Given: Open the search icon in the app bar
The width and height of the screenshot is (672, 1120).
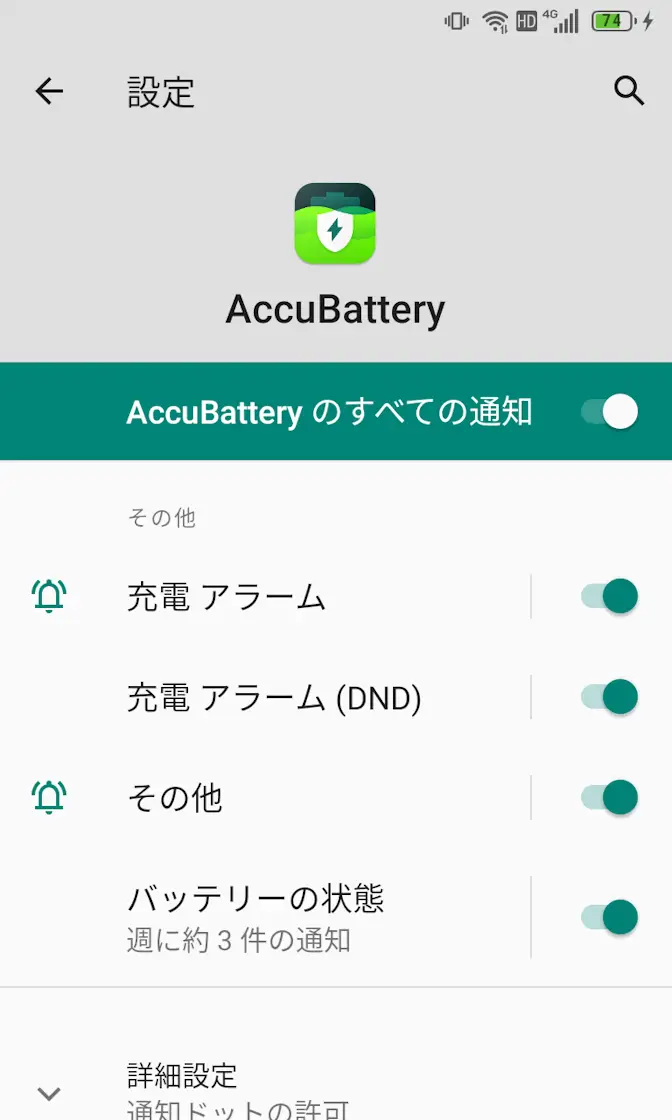Looking at the screenshot, I should pyautogui.click(x=628, y=91).
